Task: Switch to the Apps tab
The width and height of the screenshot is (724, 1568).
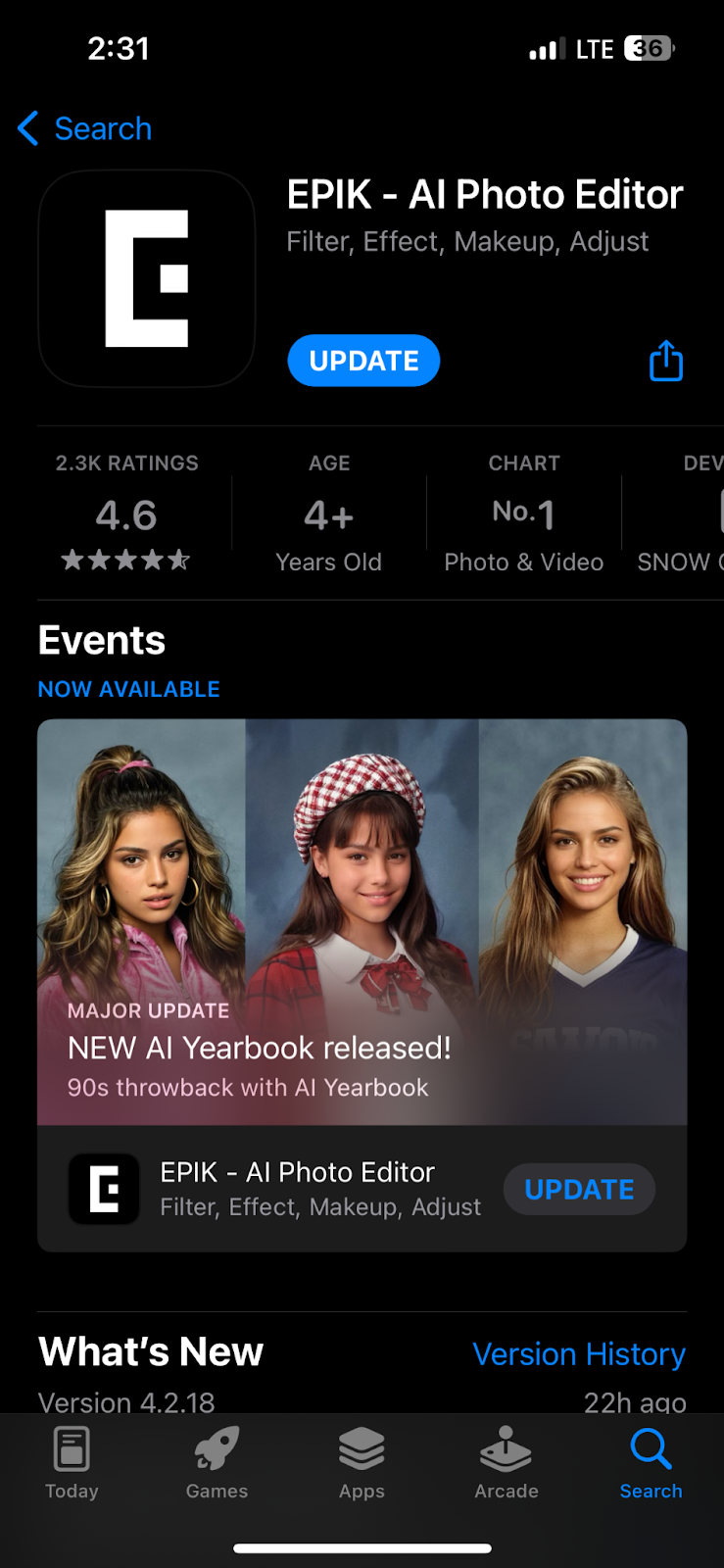Action: [362, 1463]
